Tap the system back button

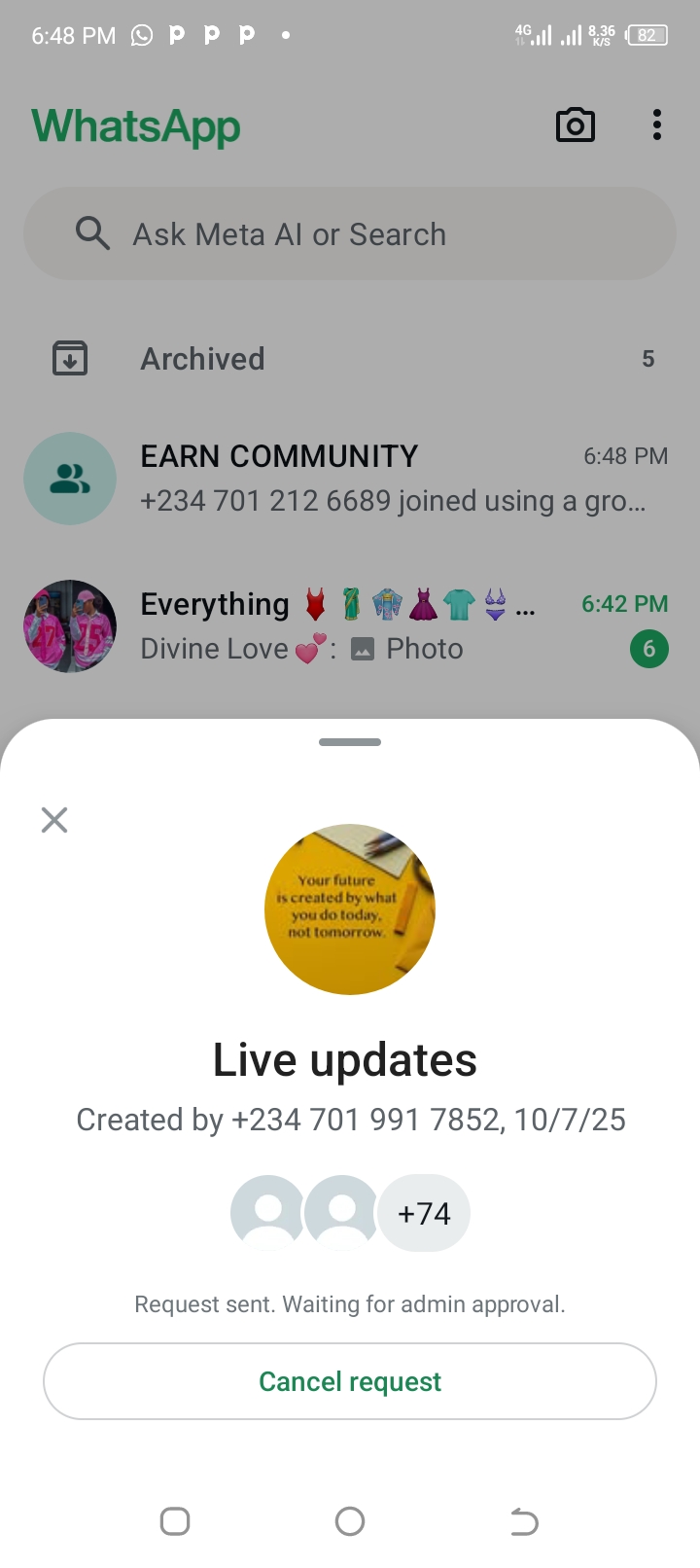(x=524, y=1521)
